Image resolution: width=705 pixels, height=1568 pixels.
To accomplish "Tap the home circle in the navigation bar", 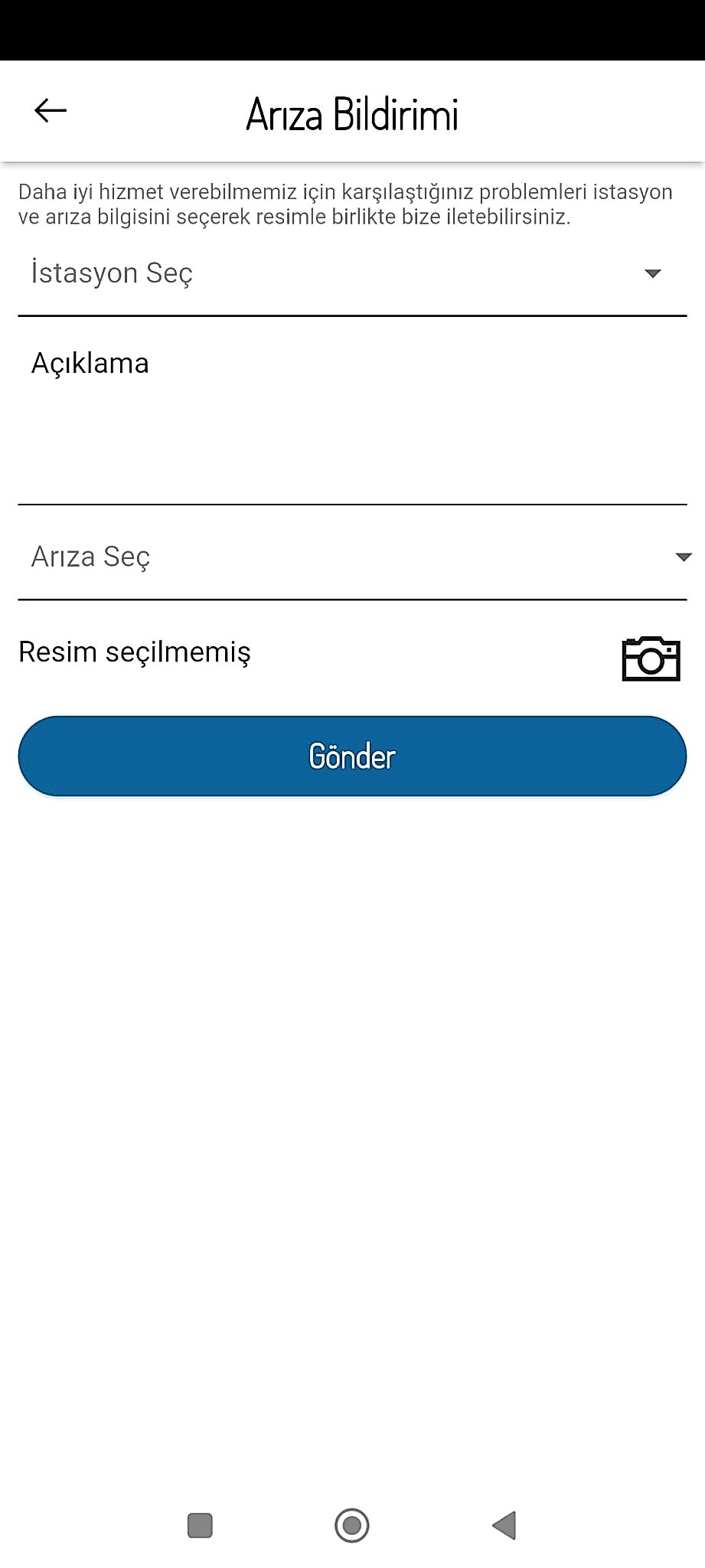I will click(352, 1526).
